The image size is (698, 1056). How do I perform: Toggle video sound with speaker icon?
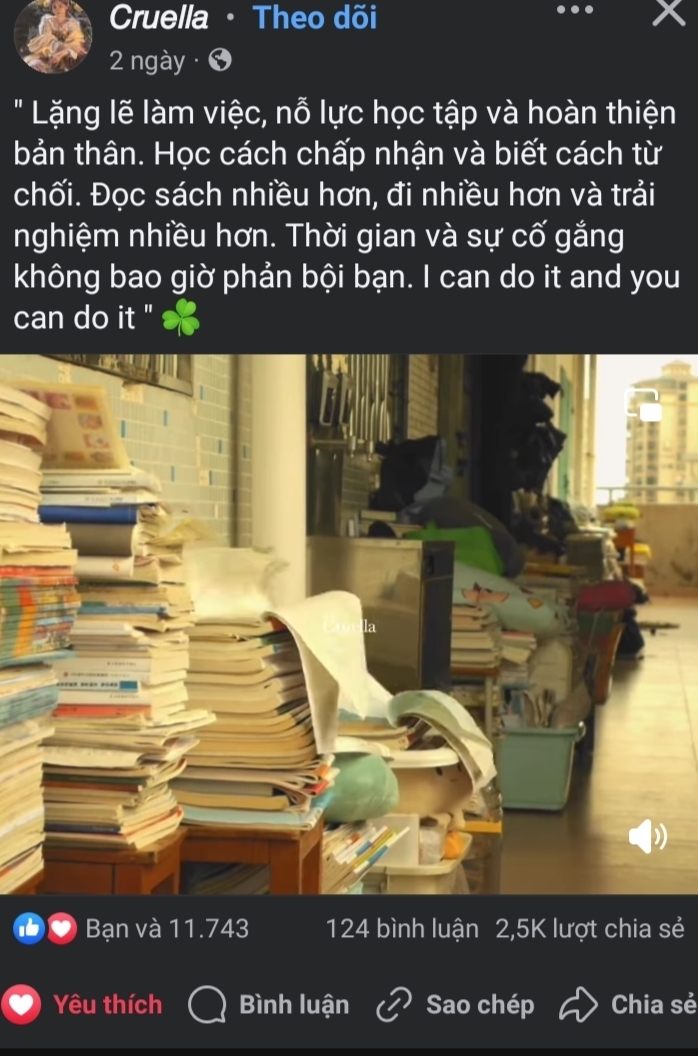click(x=647, y=837)
